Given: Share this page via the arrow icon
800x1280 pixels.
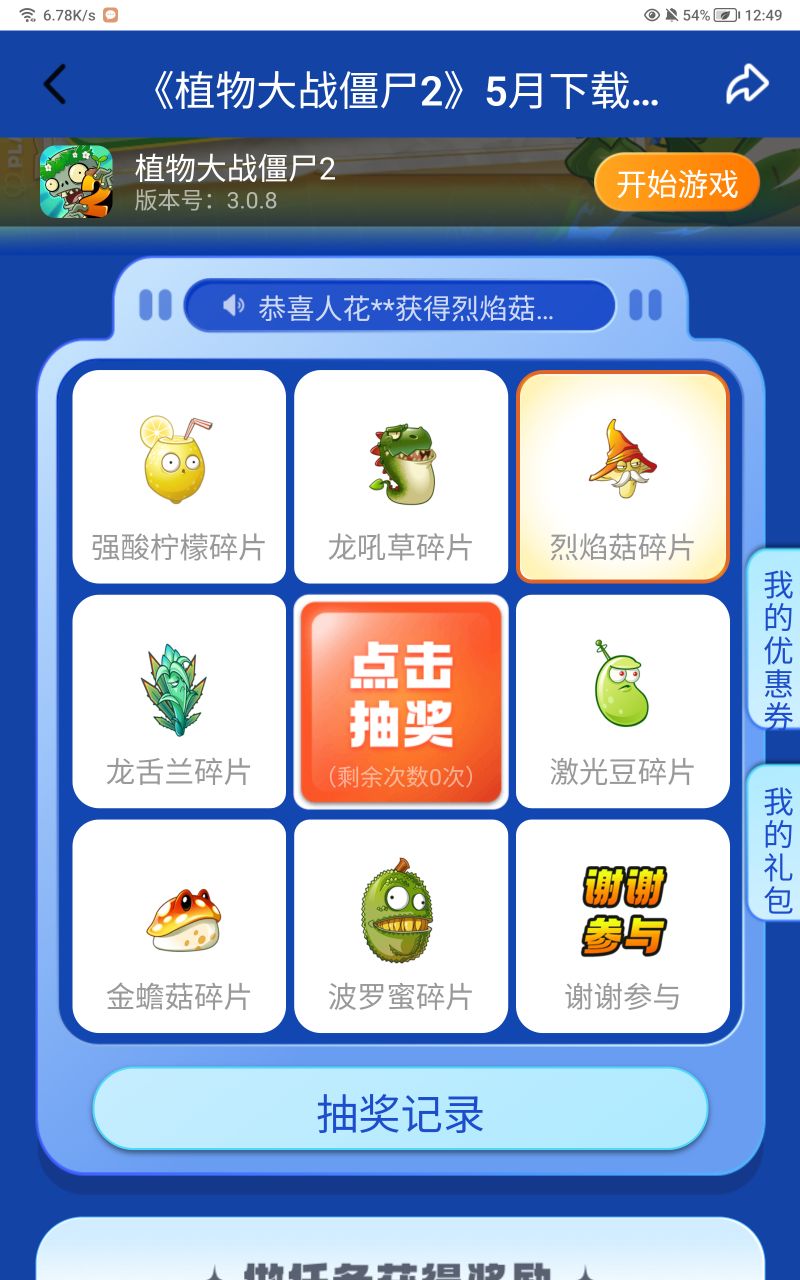Looking at the screenshot, I should (746, 85).
